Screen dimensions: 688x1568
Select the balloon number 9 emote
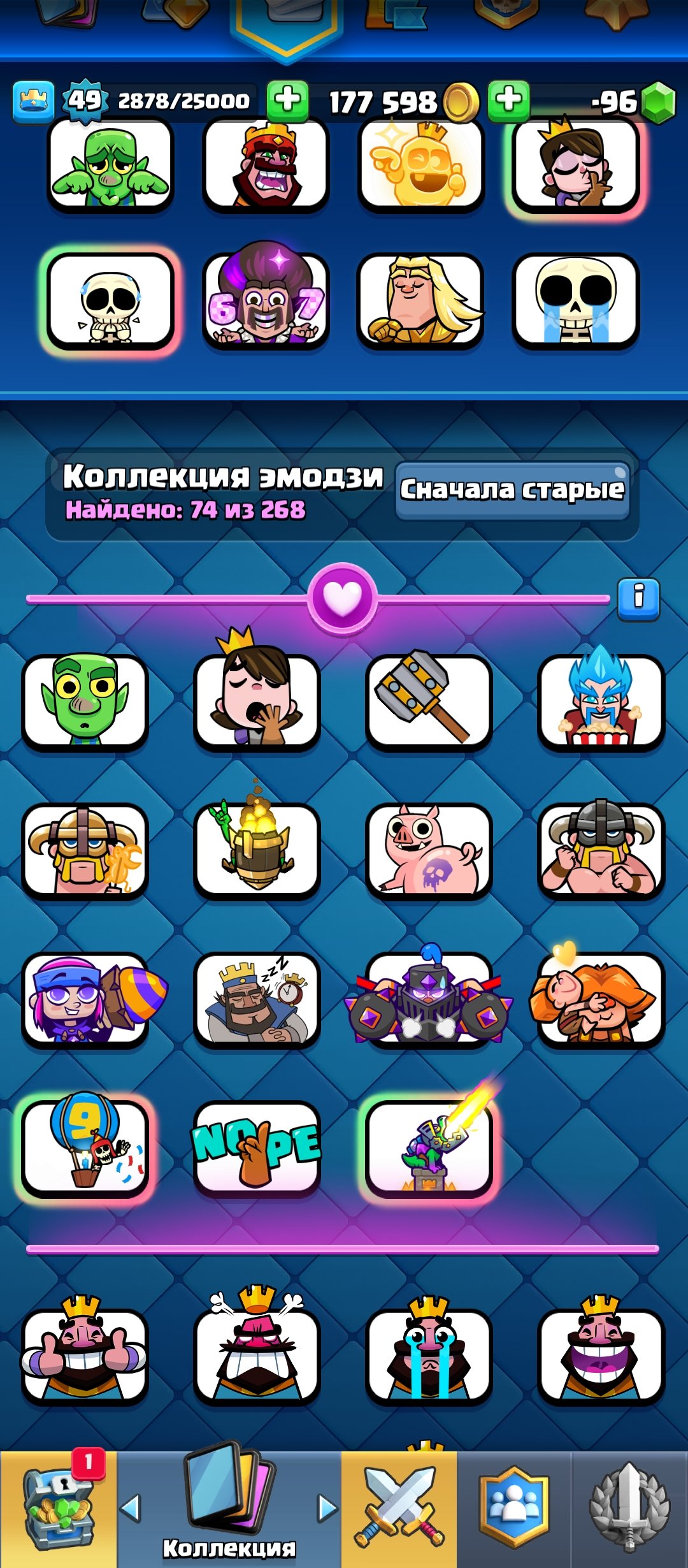[x=85, y=1147]
